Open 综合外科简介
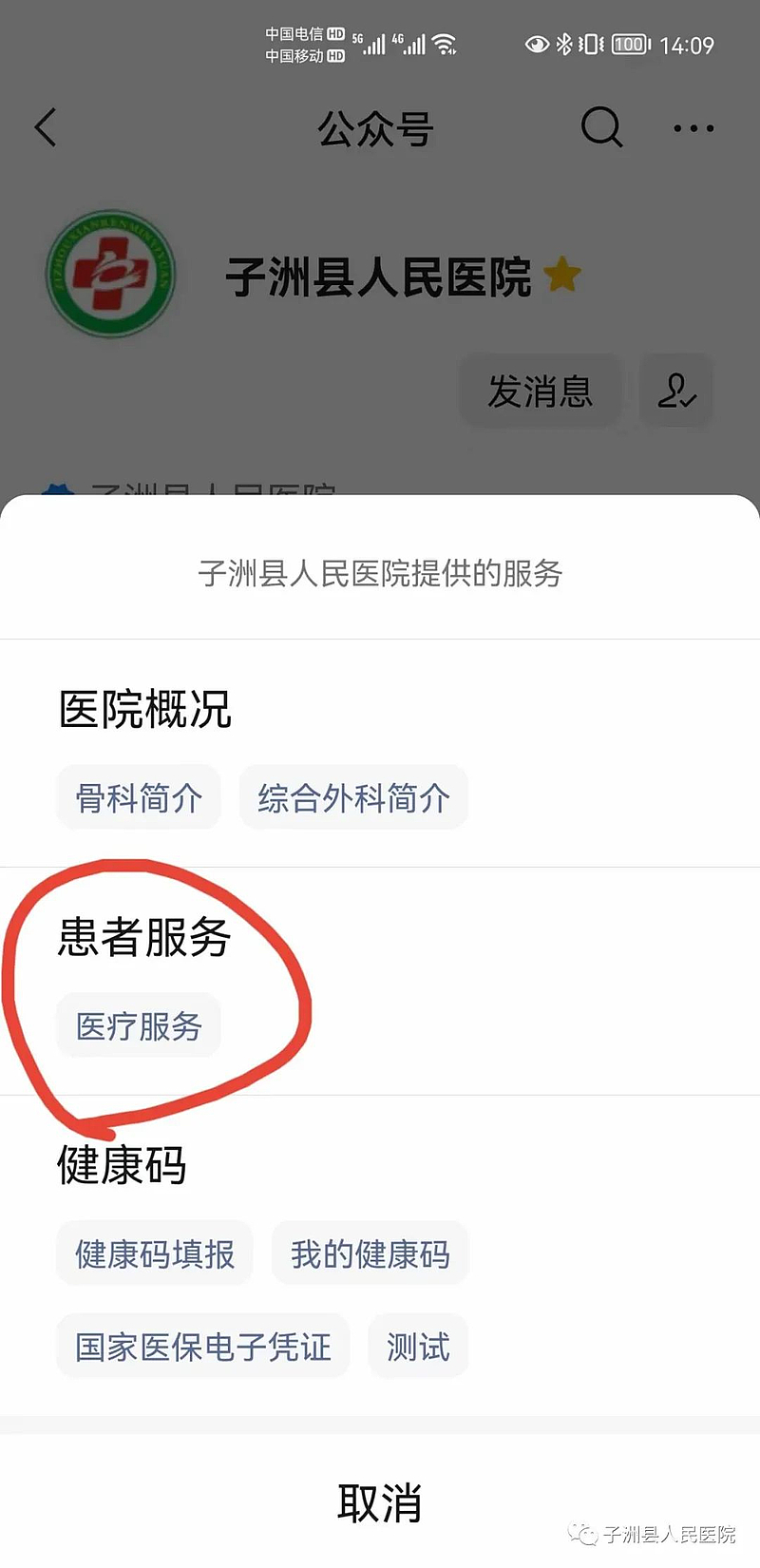This screenshot has width=760, height=1568. coord(353,798)
